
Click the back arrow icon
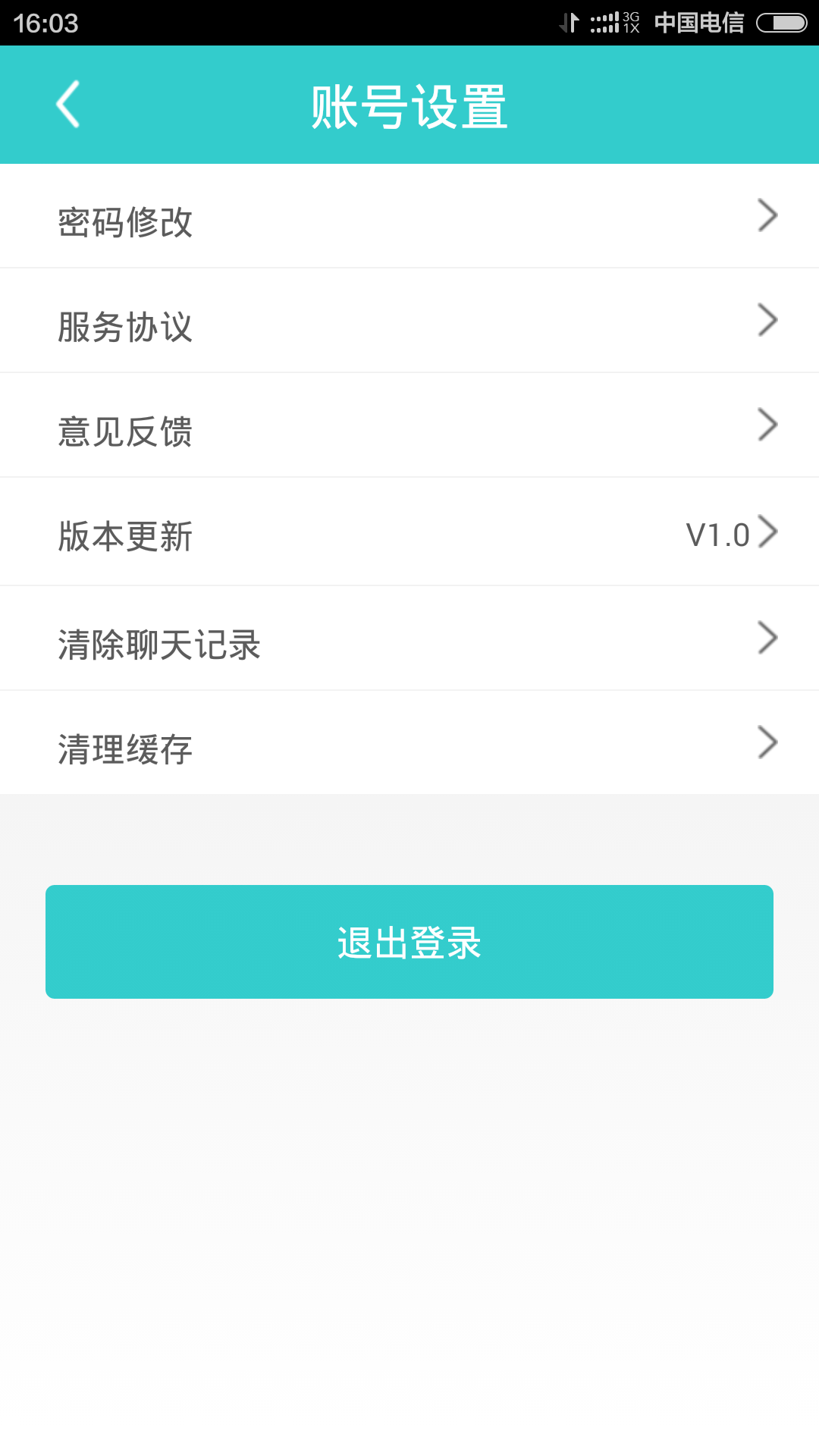click(x=68, y=104)
